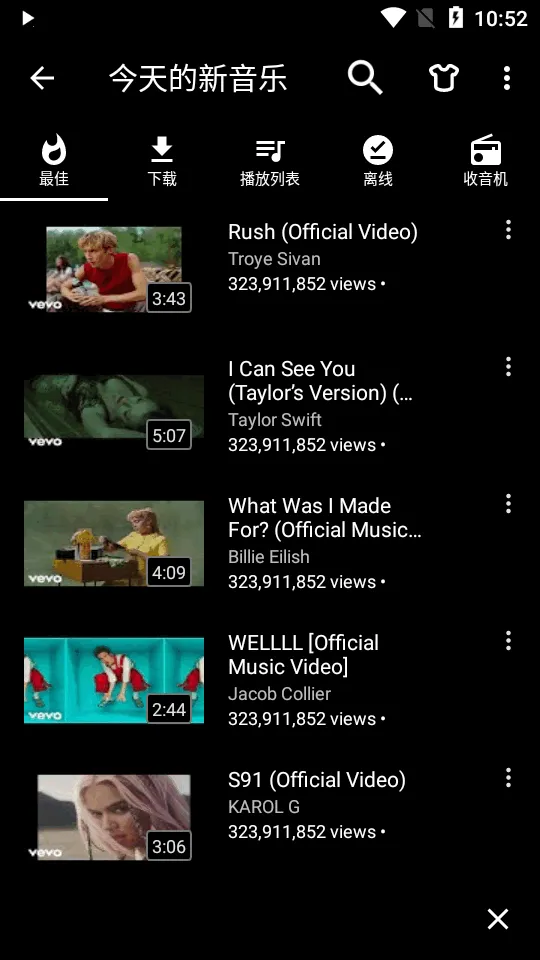Dismiss with the X at the bottom
The image size is (540, 960).
coord(498,919)
